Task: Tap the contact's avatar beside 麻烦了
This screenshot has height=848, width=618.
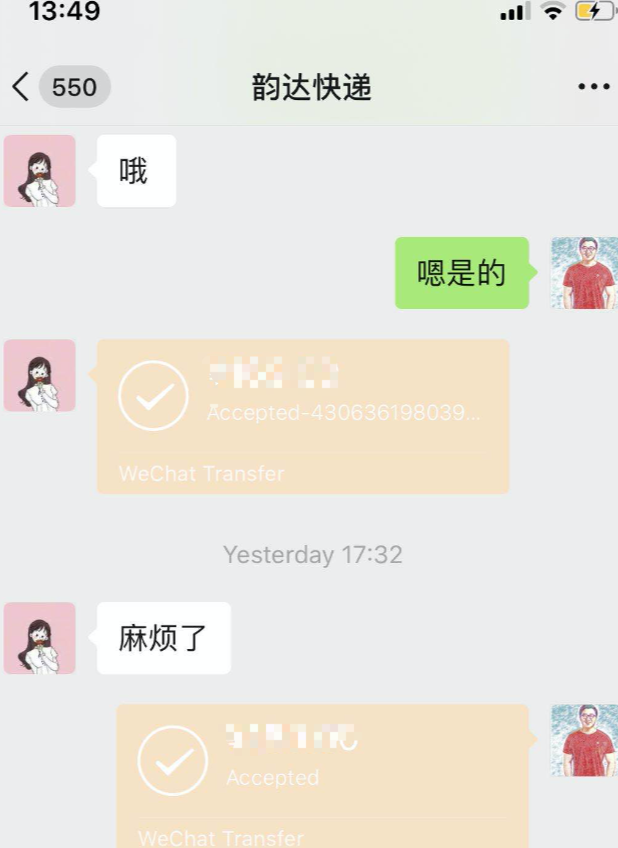Action: point(40,638)
